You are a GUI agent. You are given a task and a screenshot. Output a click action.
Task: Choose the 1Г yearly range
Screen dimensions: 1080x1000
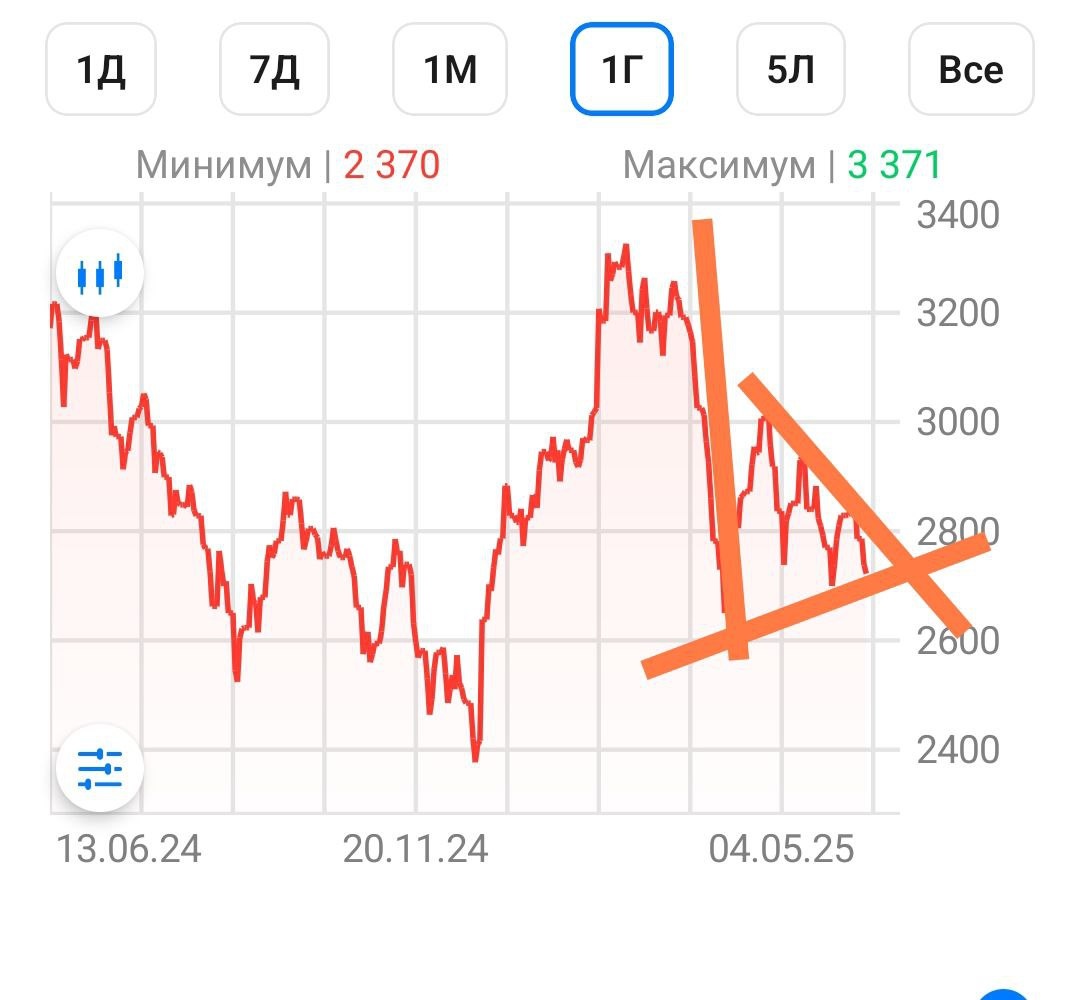point(621,71)
